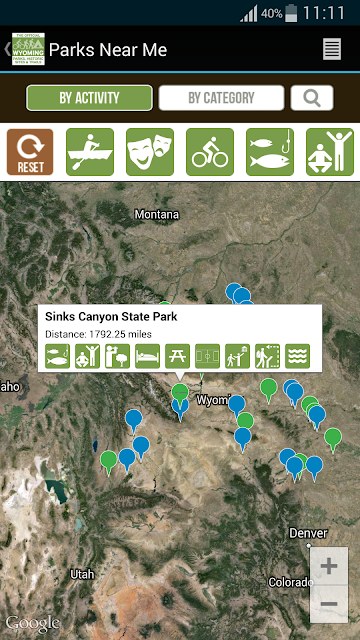Open the list view menu icon
The image size is (360, 640).
(332, 49)
